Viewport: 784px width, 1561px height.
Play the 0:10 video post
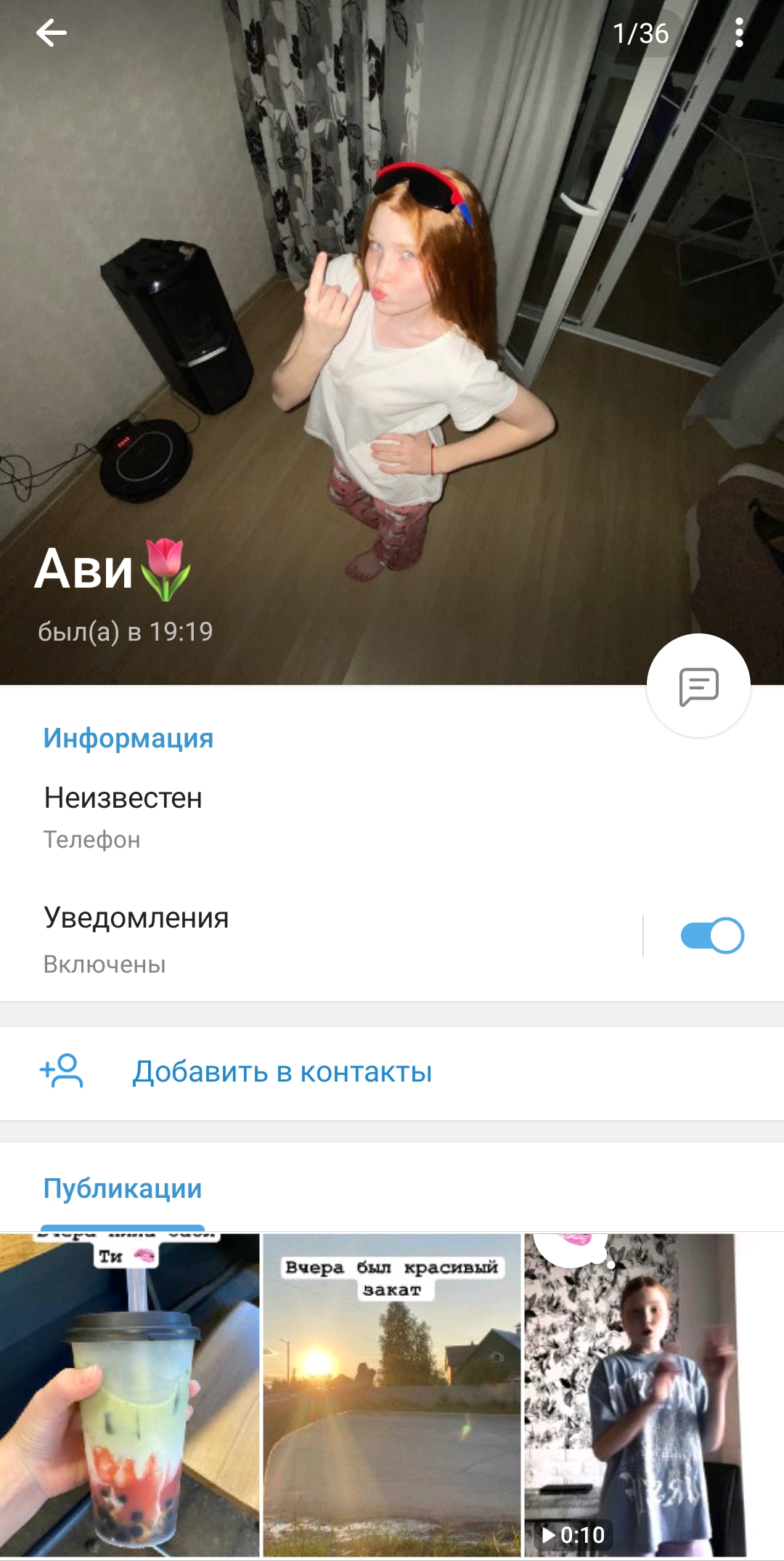653,1395
